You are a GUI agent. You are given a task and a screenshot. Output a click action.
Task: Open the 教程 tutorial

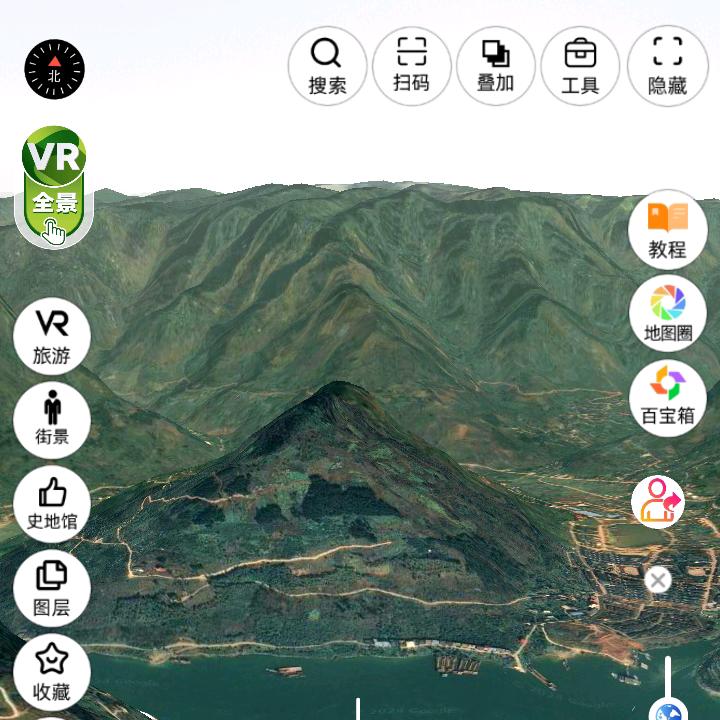[x=667, y=229]
